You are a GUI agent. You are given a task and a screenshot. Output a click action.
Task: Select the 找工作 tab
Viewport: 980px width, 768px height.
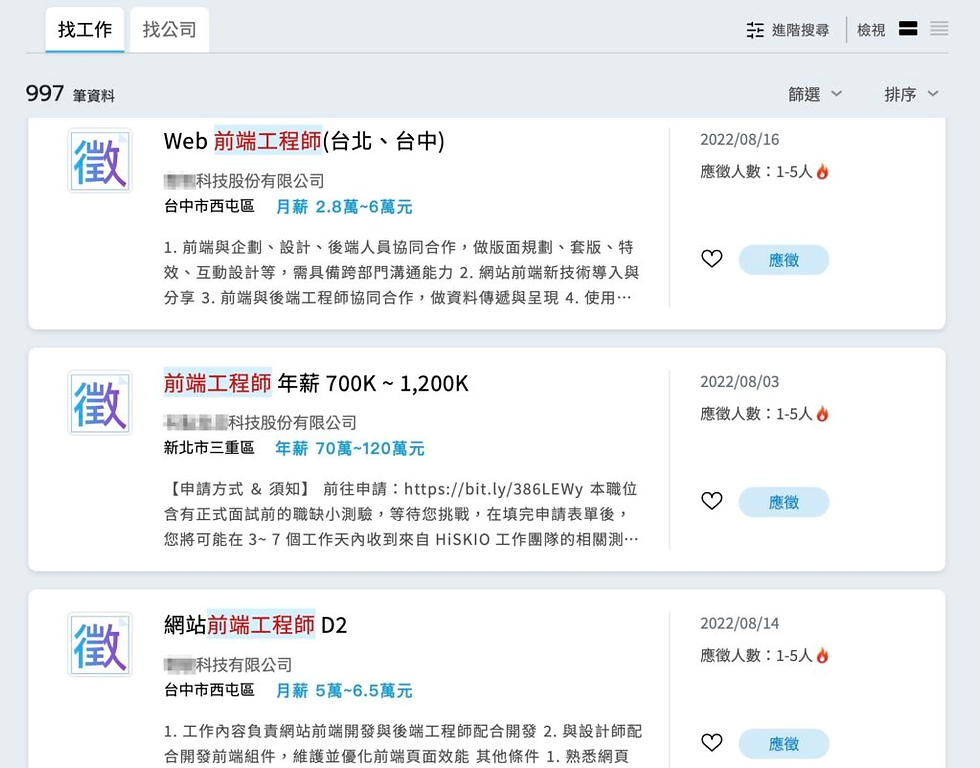click(x=85, y=30)
